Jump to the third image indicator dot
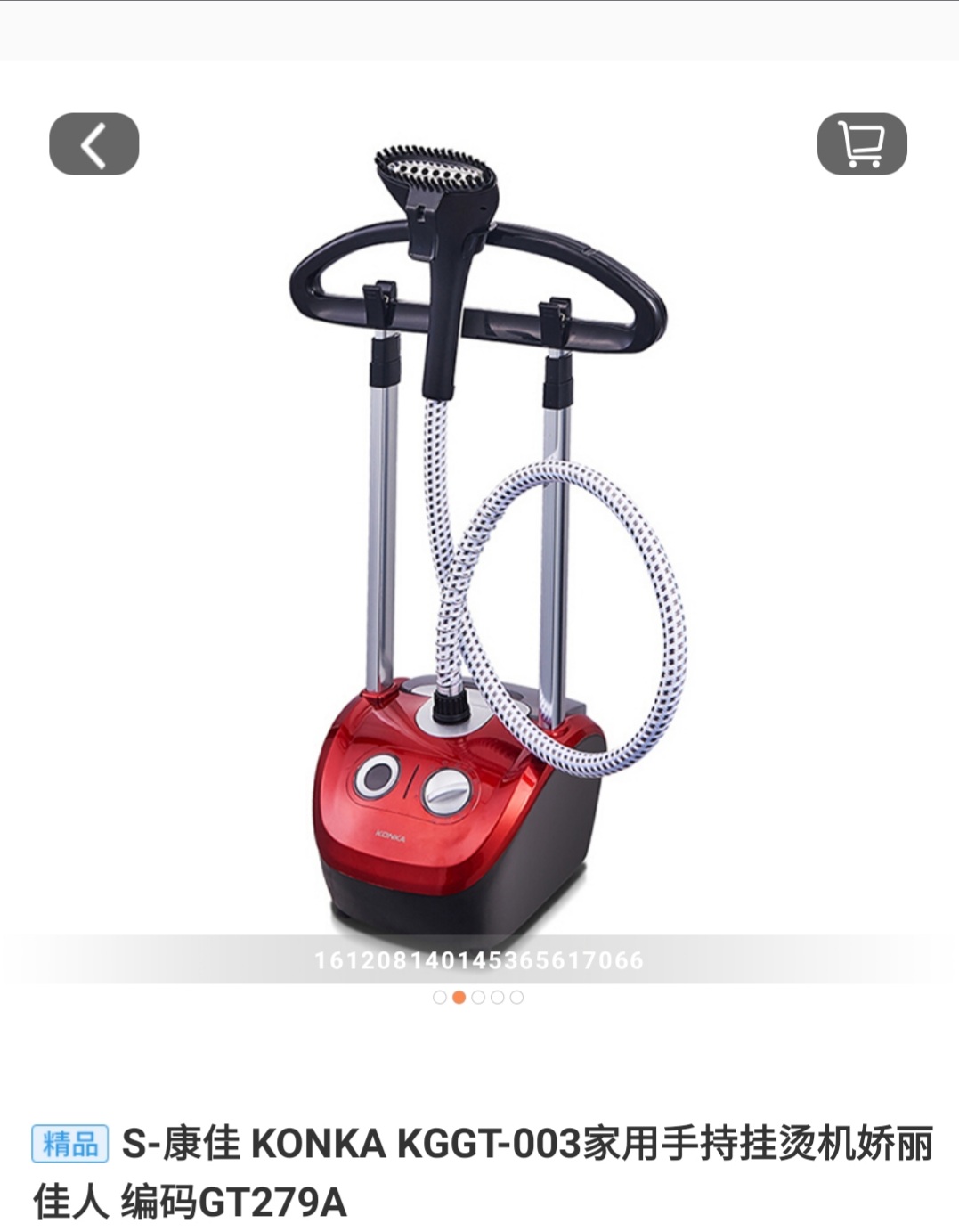This screenshot has width=959, height=1232. (478, 997)
